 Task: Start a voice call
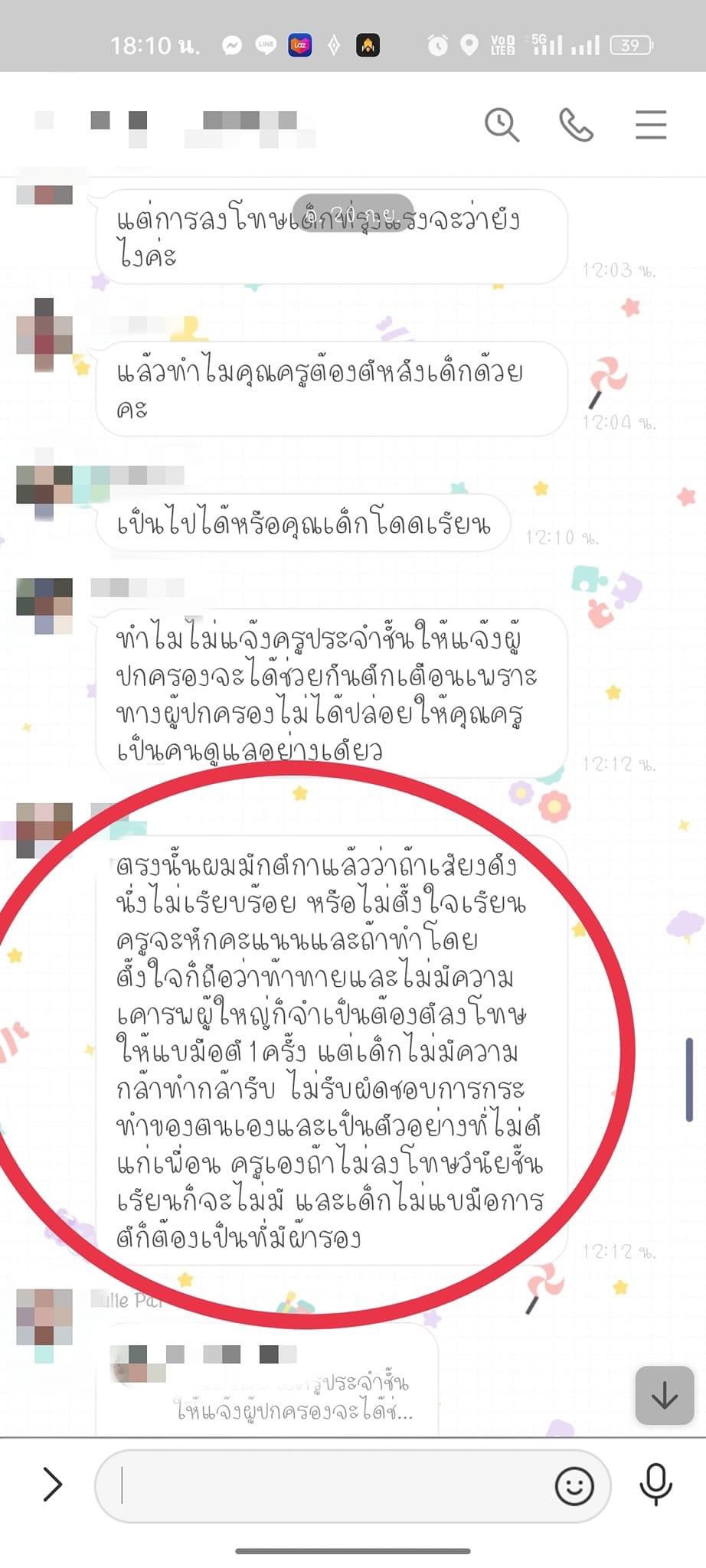click(x=576, y=125)
